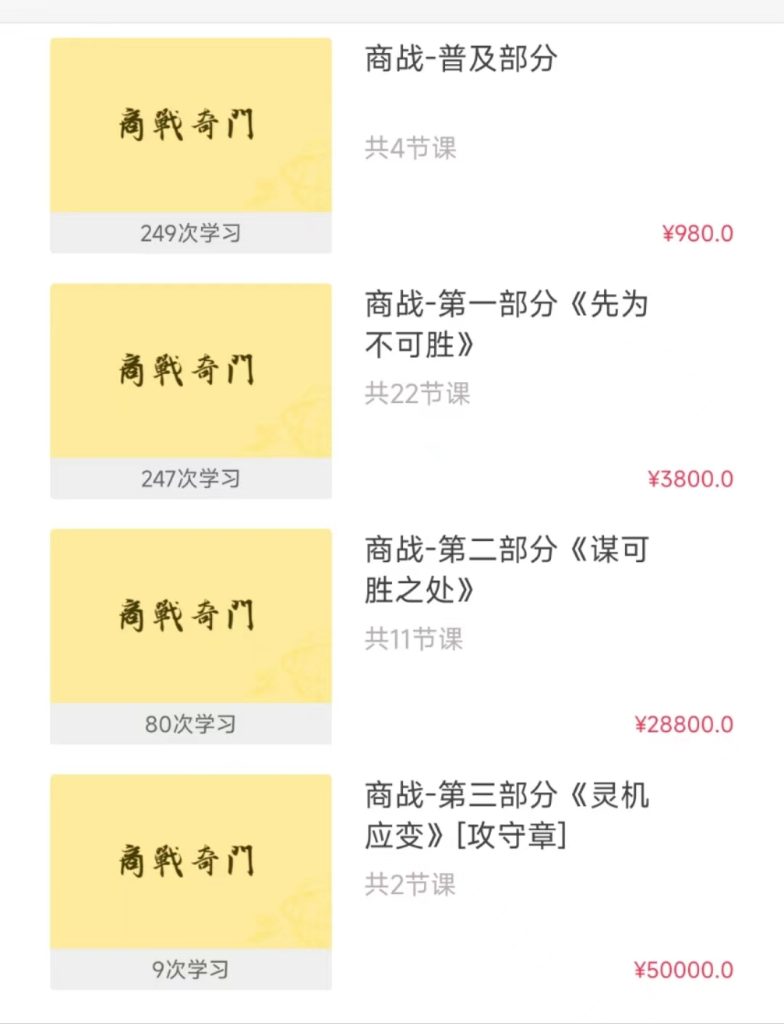The image size is (784, 1024).
Task: Click the 共22节课 lesson count text
Action: pos(420,394)
